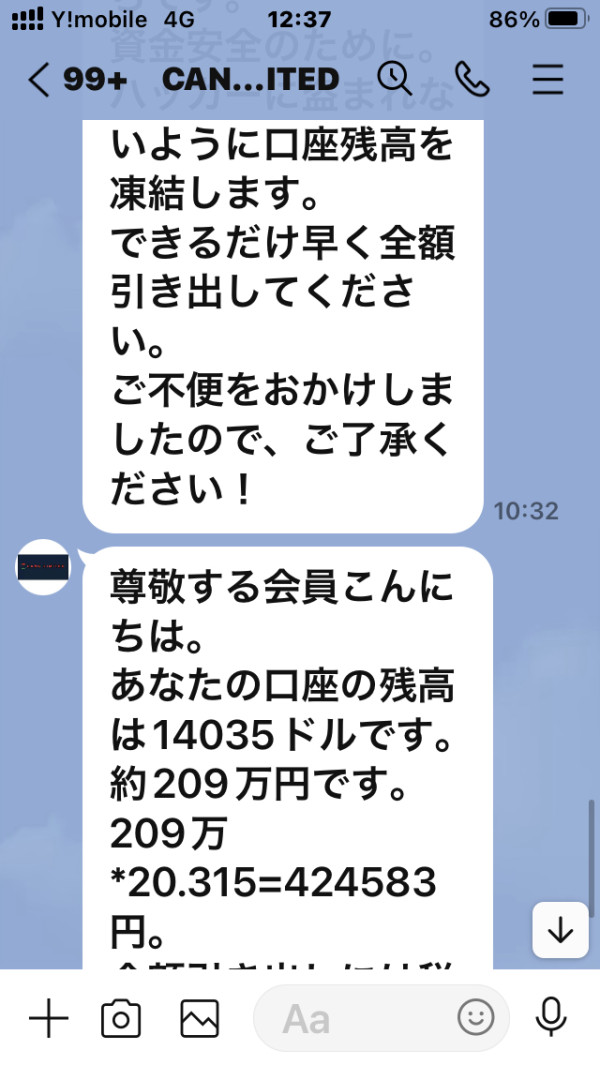This screenshot has width=600, height=1065.
Task: Start a voice call
Action: pyautogui.click(x=472, y=79)
